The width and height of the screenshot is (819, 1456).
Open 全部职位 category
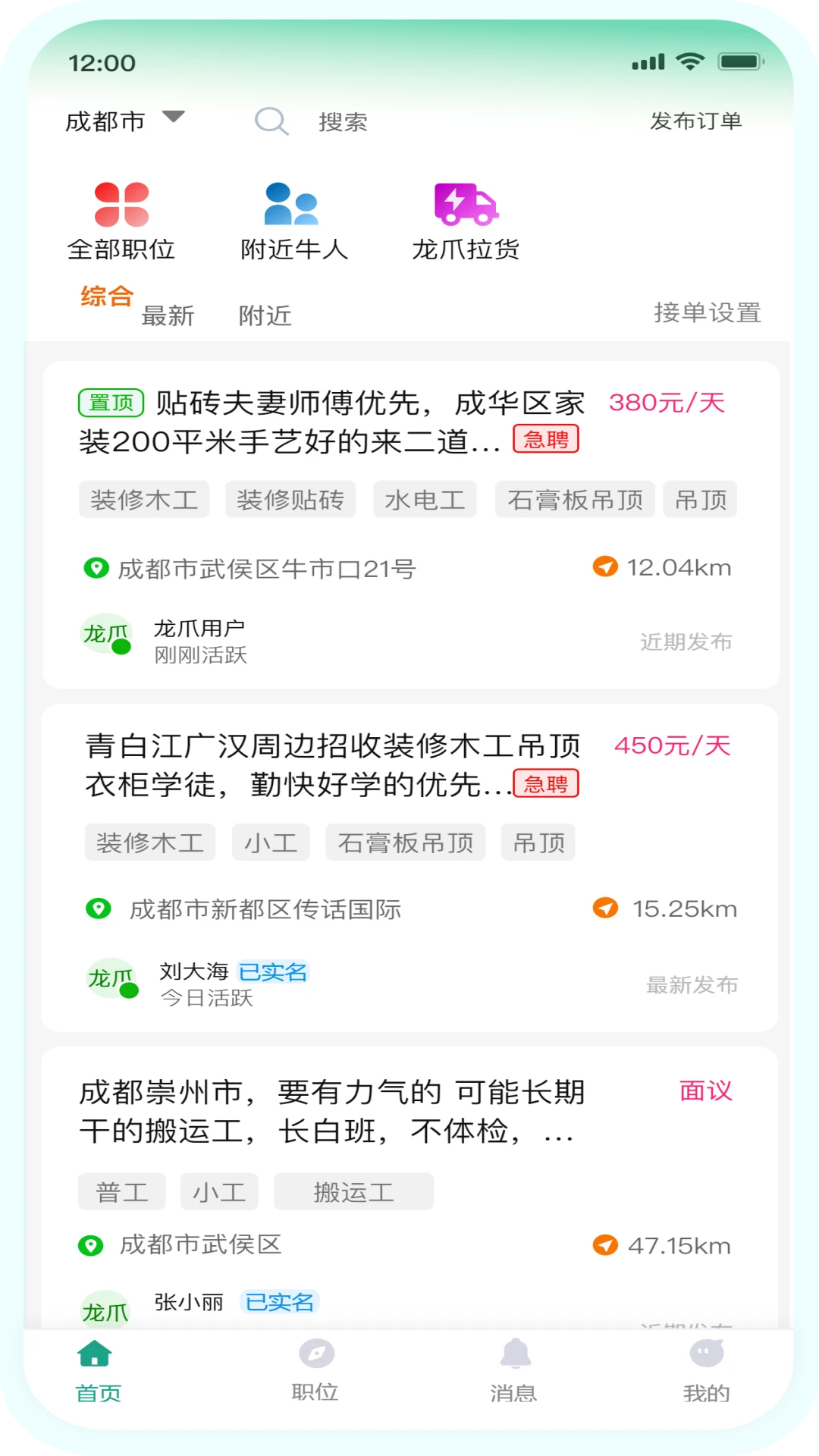(x=121, y=221)
